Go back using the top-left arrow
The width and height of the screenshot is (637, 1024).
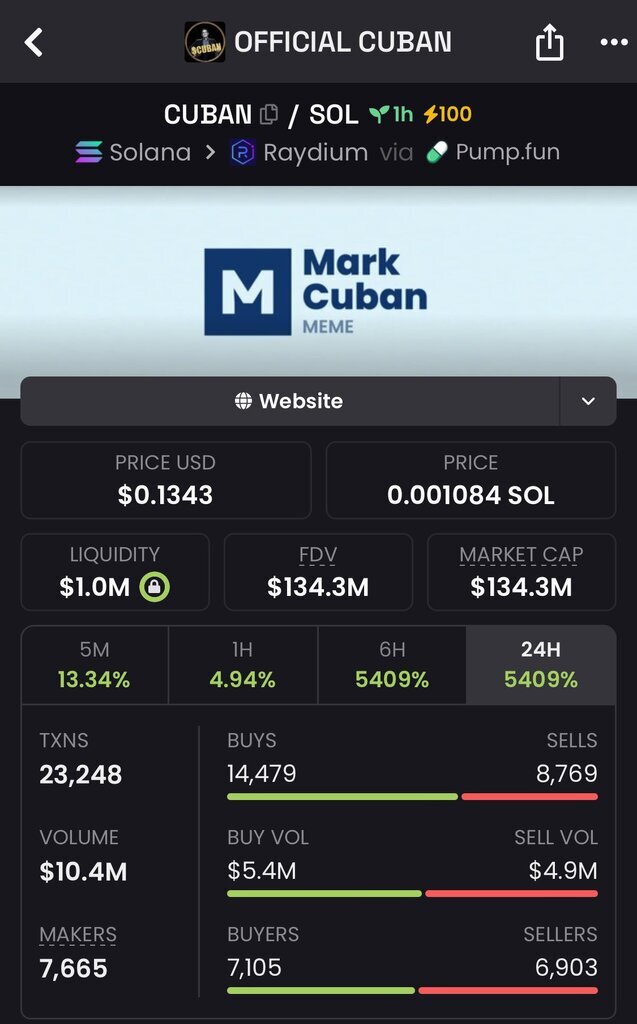point(33,42)
